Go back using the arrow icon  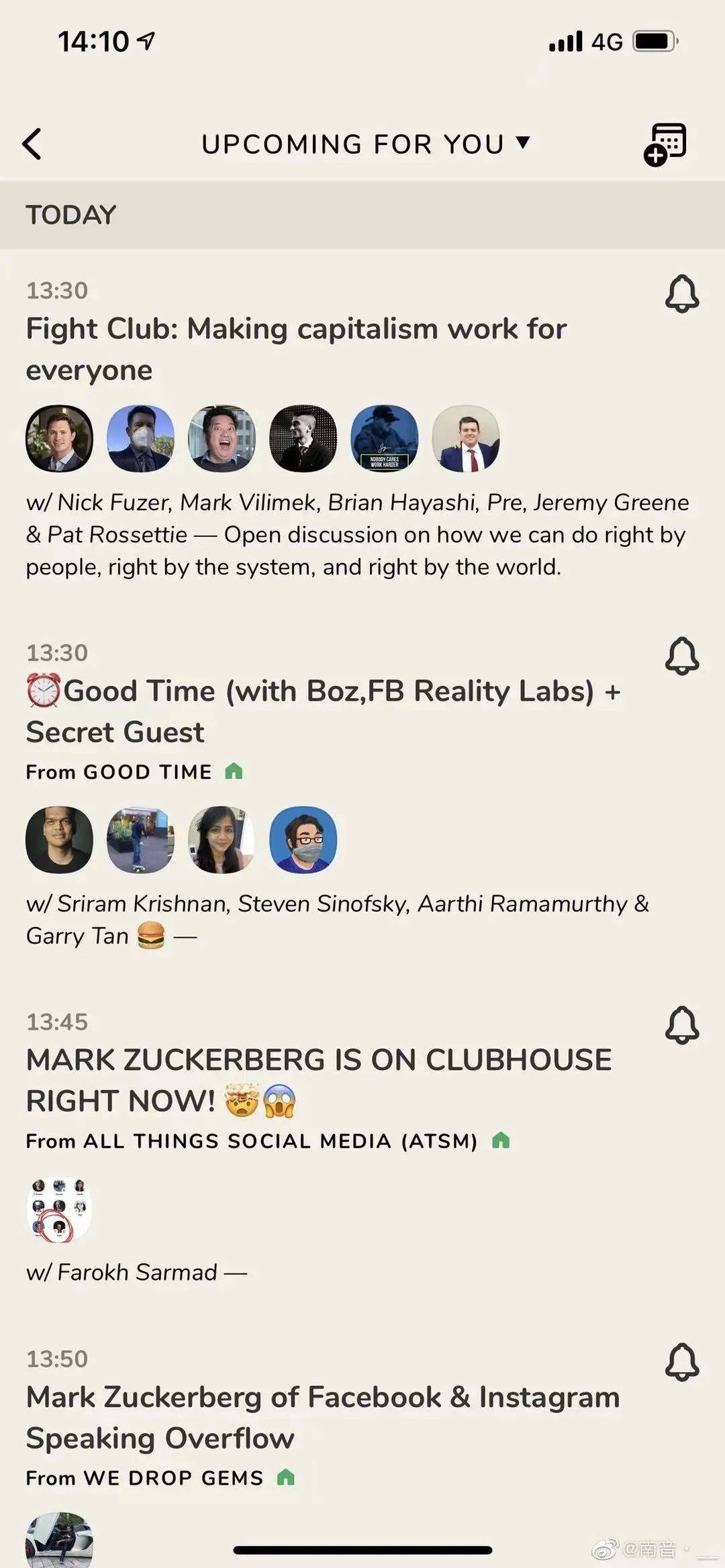32,144
